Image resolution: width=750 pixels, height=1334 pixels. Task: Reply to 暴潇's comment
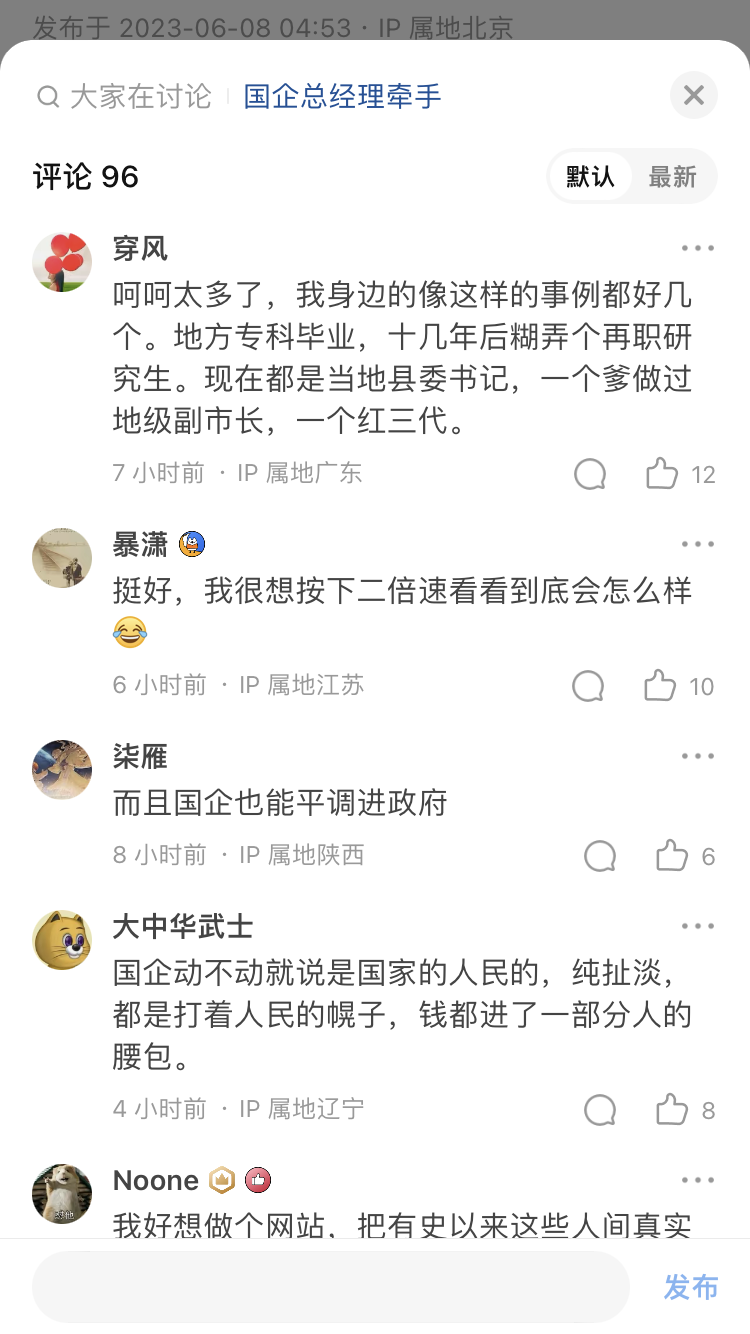click(x=588, y=686)
